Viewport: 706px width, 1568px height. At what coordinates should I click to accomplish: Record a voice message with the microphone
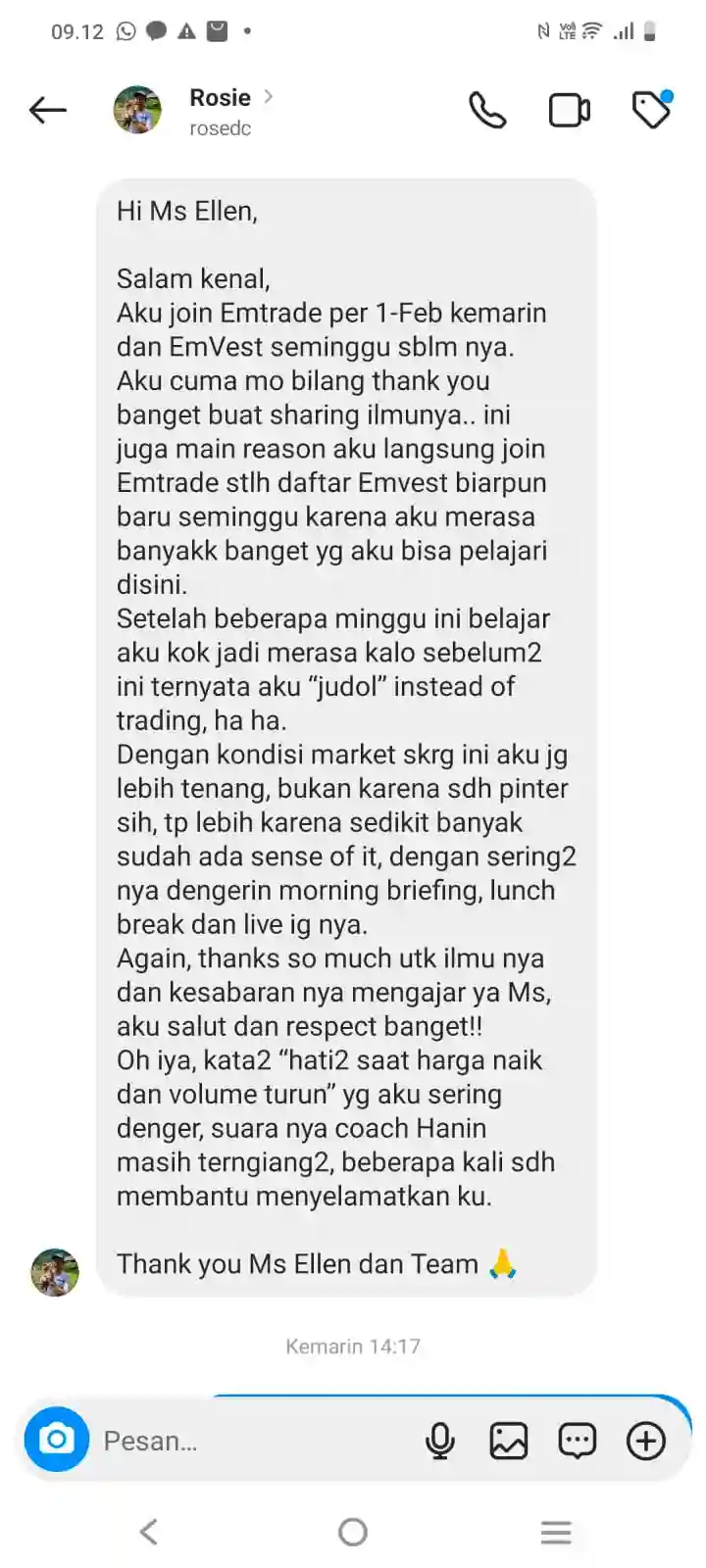pos(440,1441)
